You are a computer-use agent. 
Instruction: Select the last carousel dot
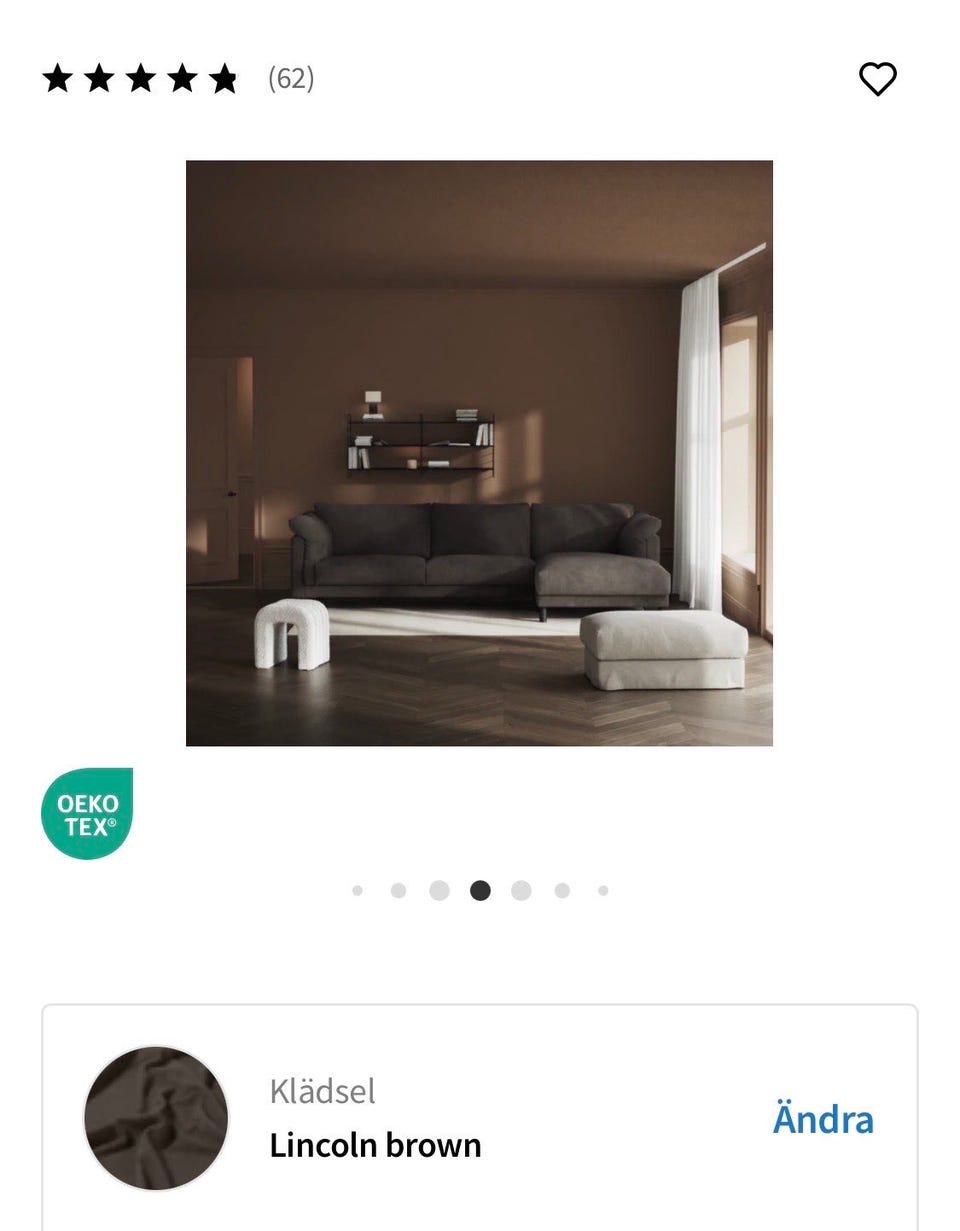[x=603, y=889]
